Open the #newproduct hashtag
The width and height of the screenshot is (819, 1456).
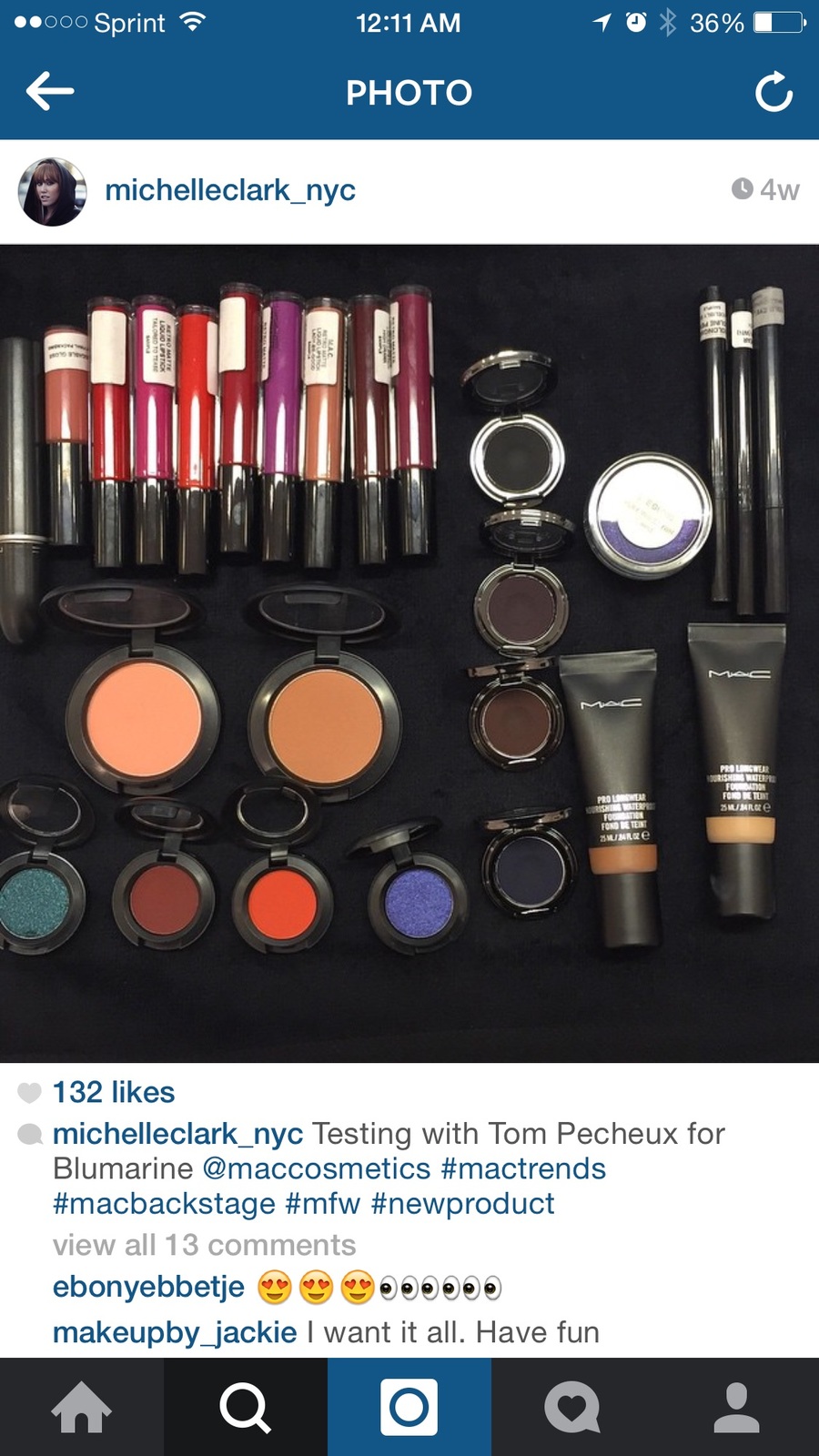click(462, 1203)
